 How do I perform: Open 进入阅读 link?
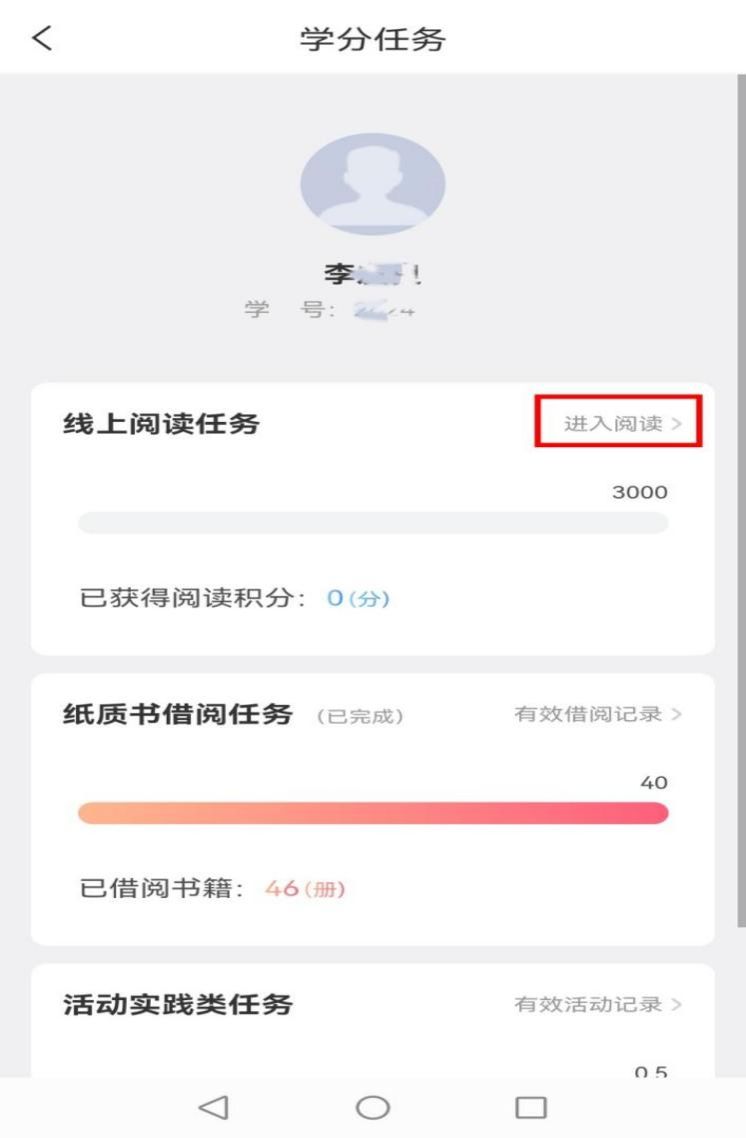pyautogui.click(x=621, y=424)
